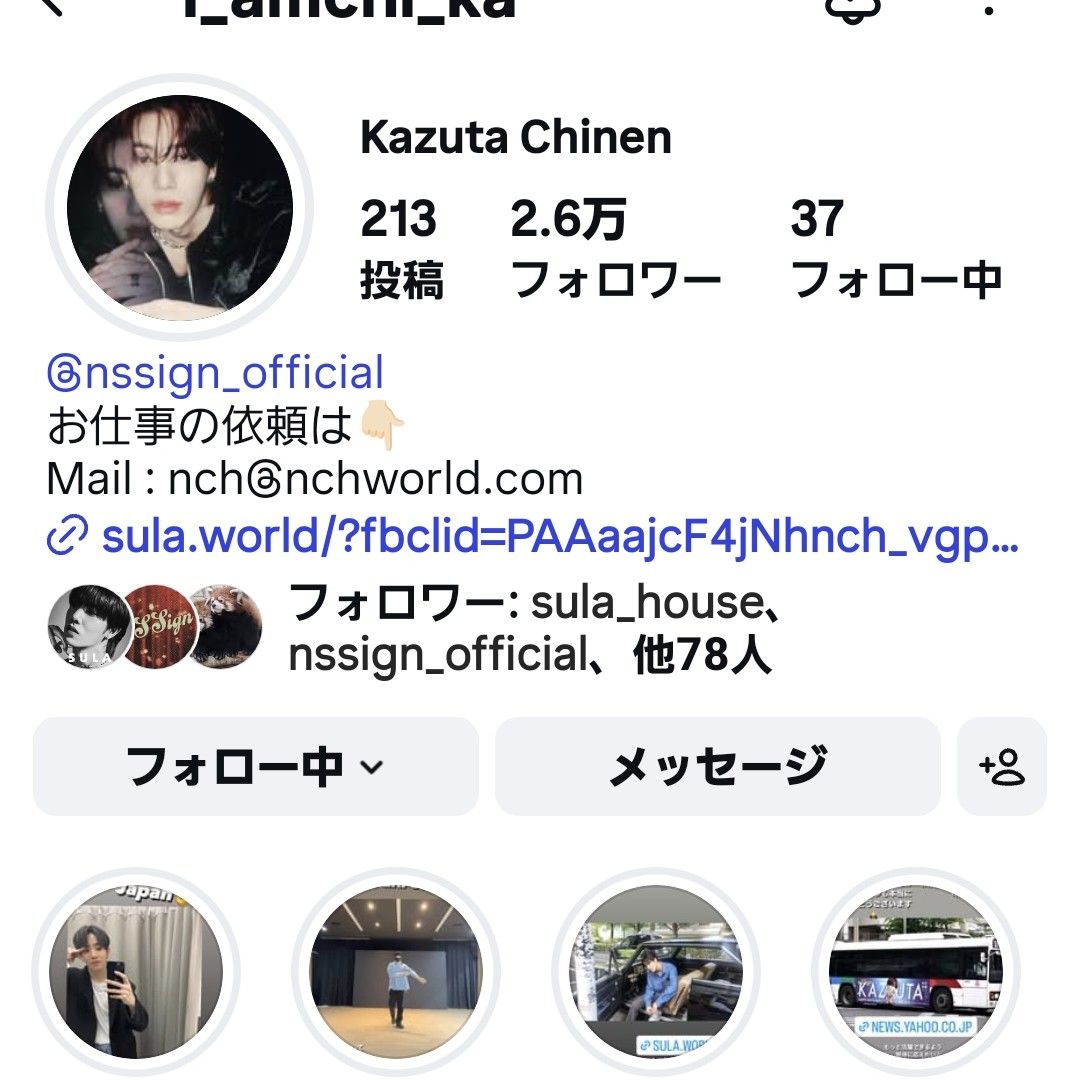View the KAZUTA bus news highlight
This screenshot has height=1080, width=1080.
[x=915, y=972]
